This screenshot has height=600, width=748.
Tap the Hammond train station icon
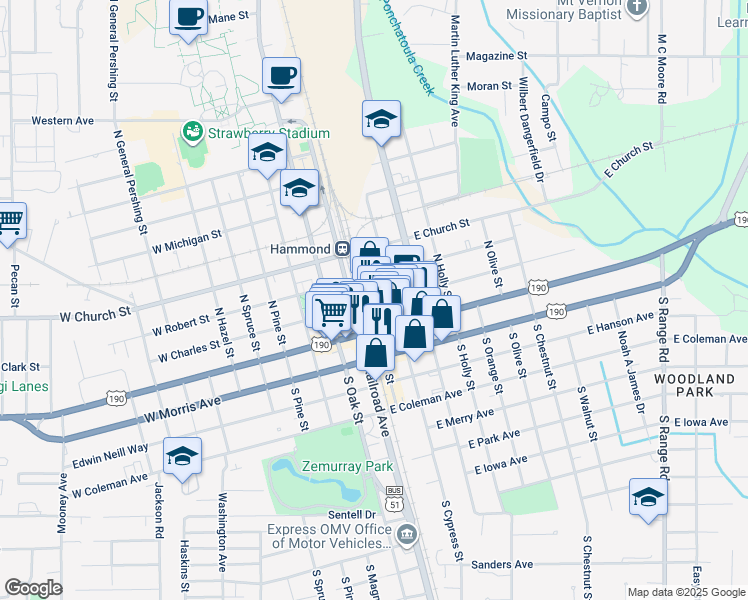point(342,248)
